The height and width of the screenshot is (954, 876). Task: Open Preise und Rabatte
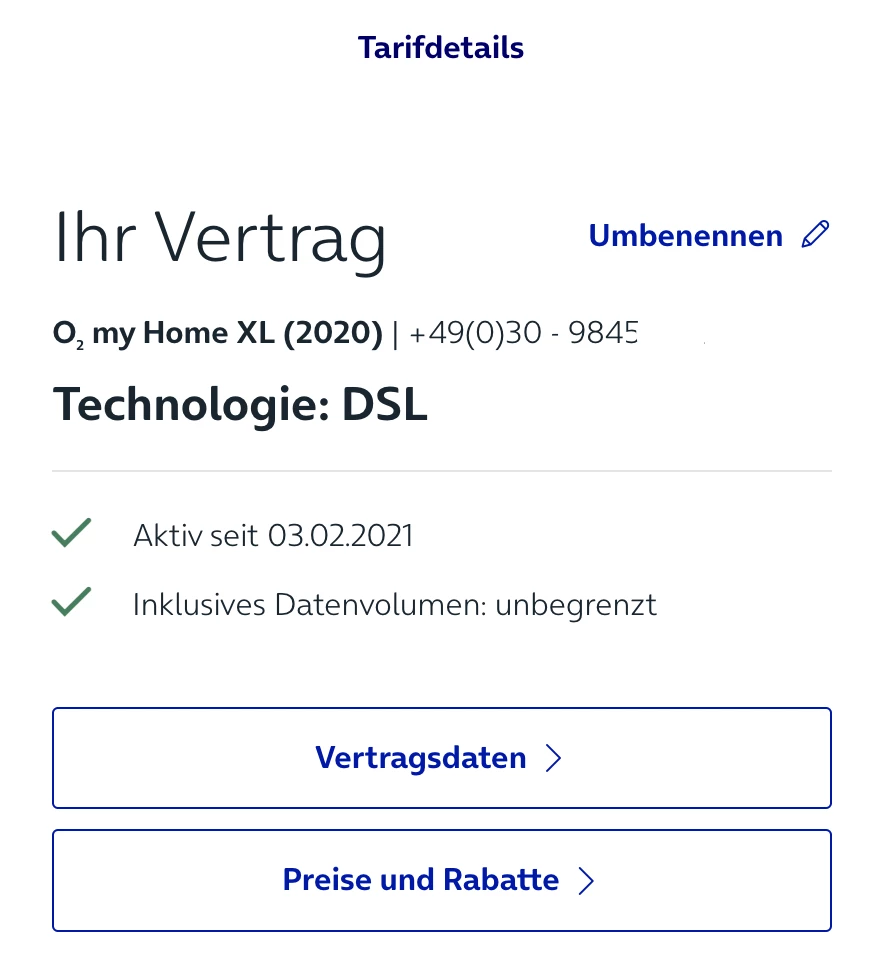click(x=442, y=880)
